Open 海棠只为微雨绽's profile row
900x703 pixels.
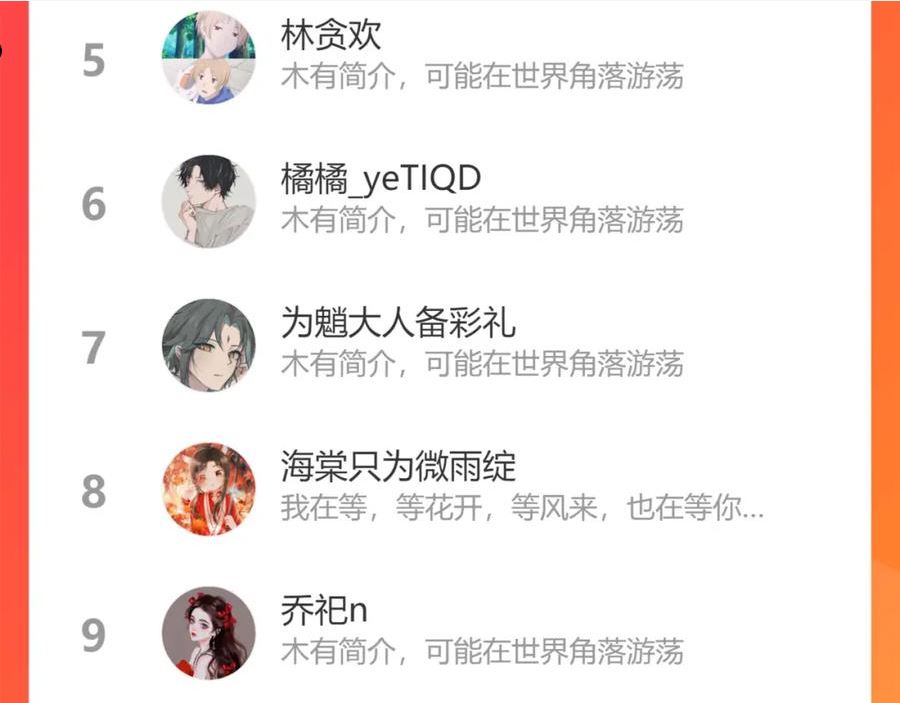coord(398,467)
